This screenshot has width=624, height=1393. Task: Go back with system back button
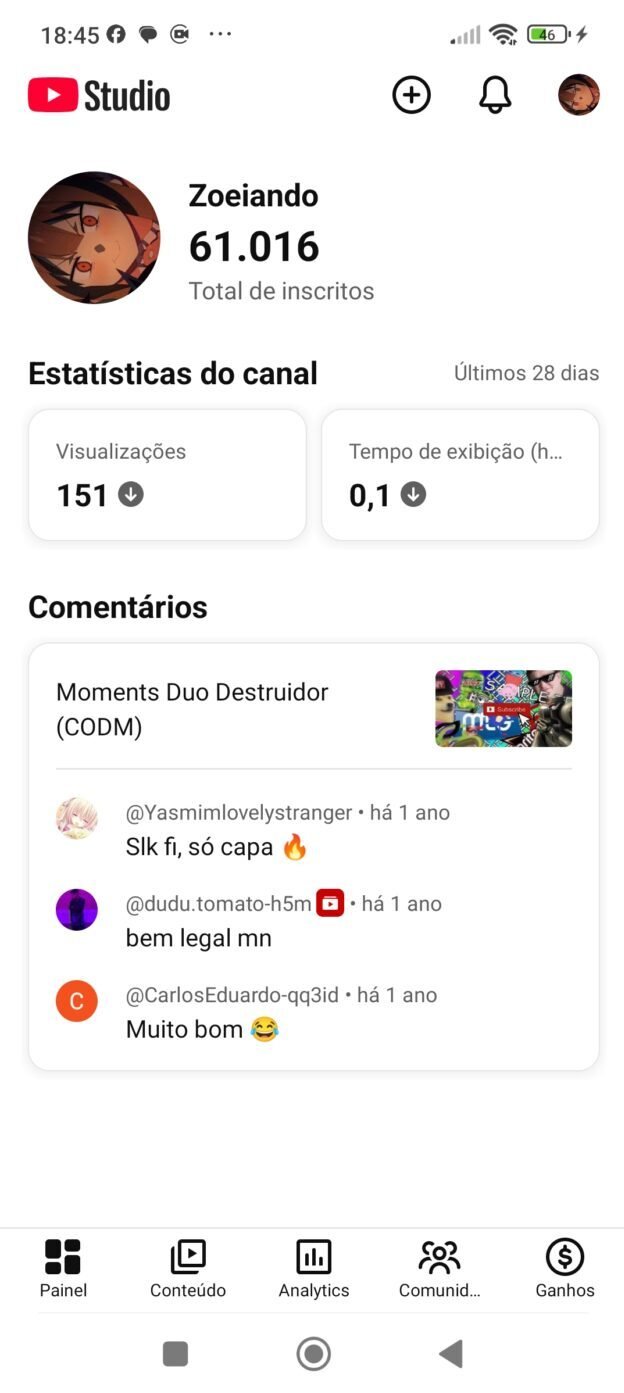pyautogui.click(x=451, y=1354)
